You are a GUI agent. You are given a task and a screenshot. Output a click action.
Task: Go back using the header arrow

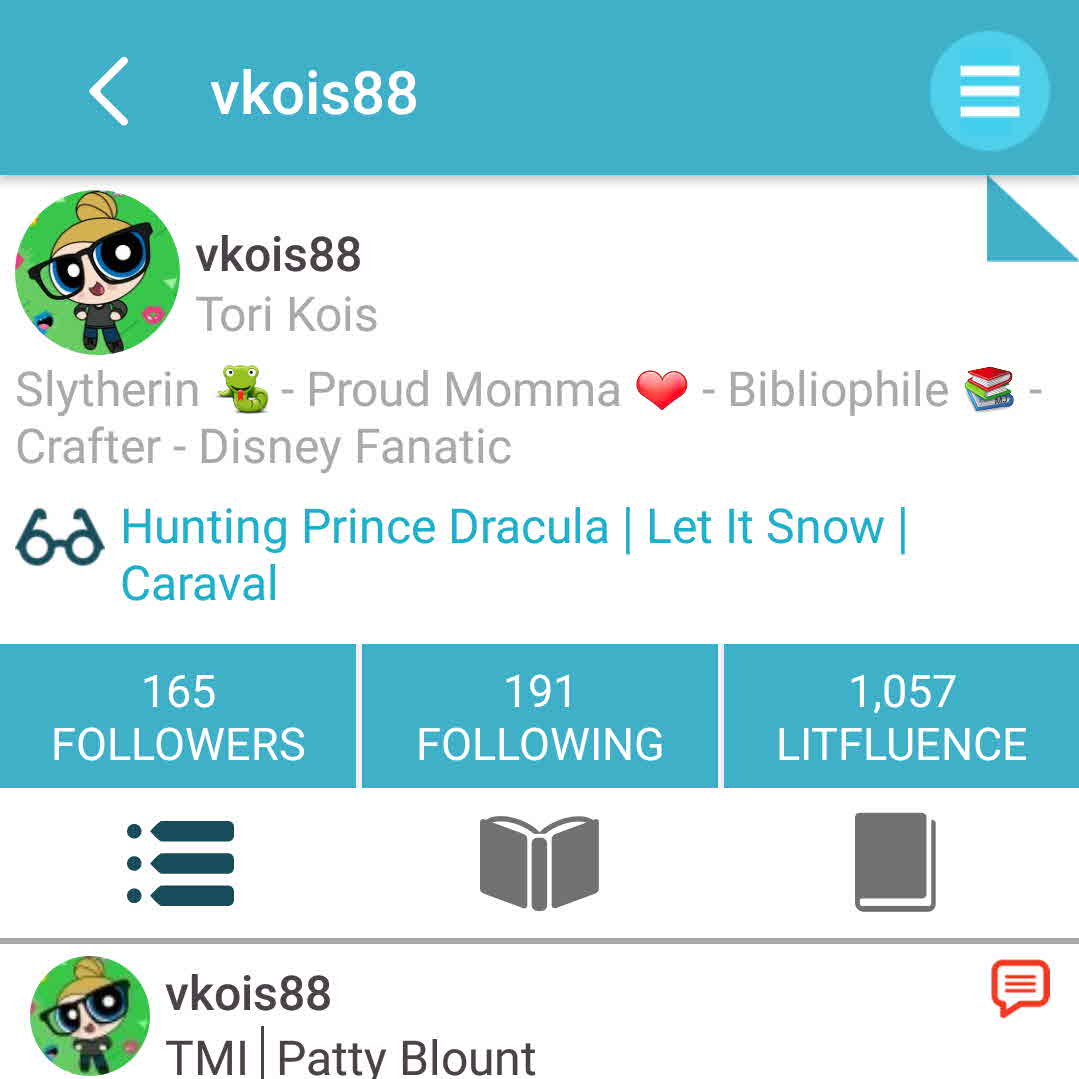pos(109,92)
